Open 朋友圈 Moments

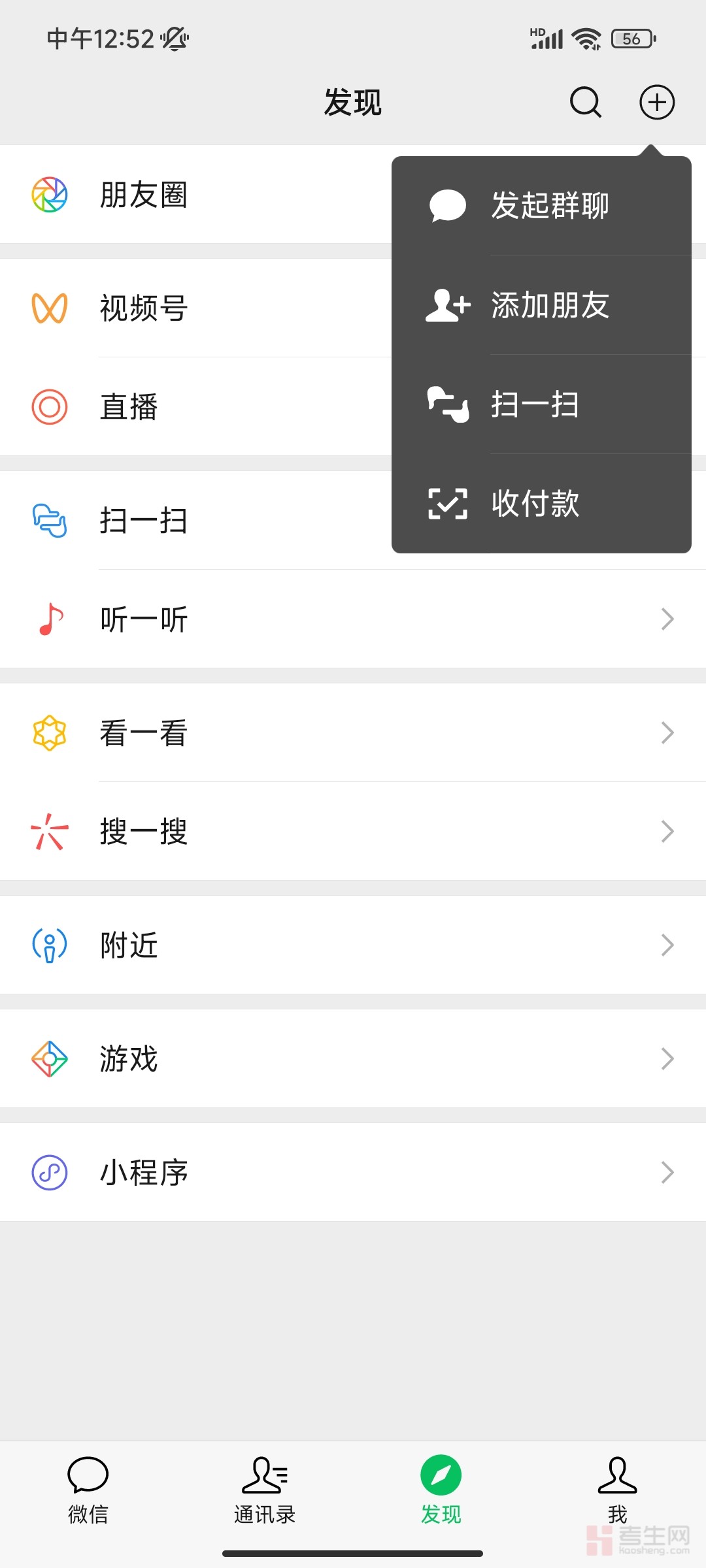tap(144, 195)
